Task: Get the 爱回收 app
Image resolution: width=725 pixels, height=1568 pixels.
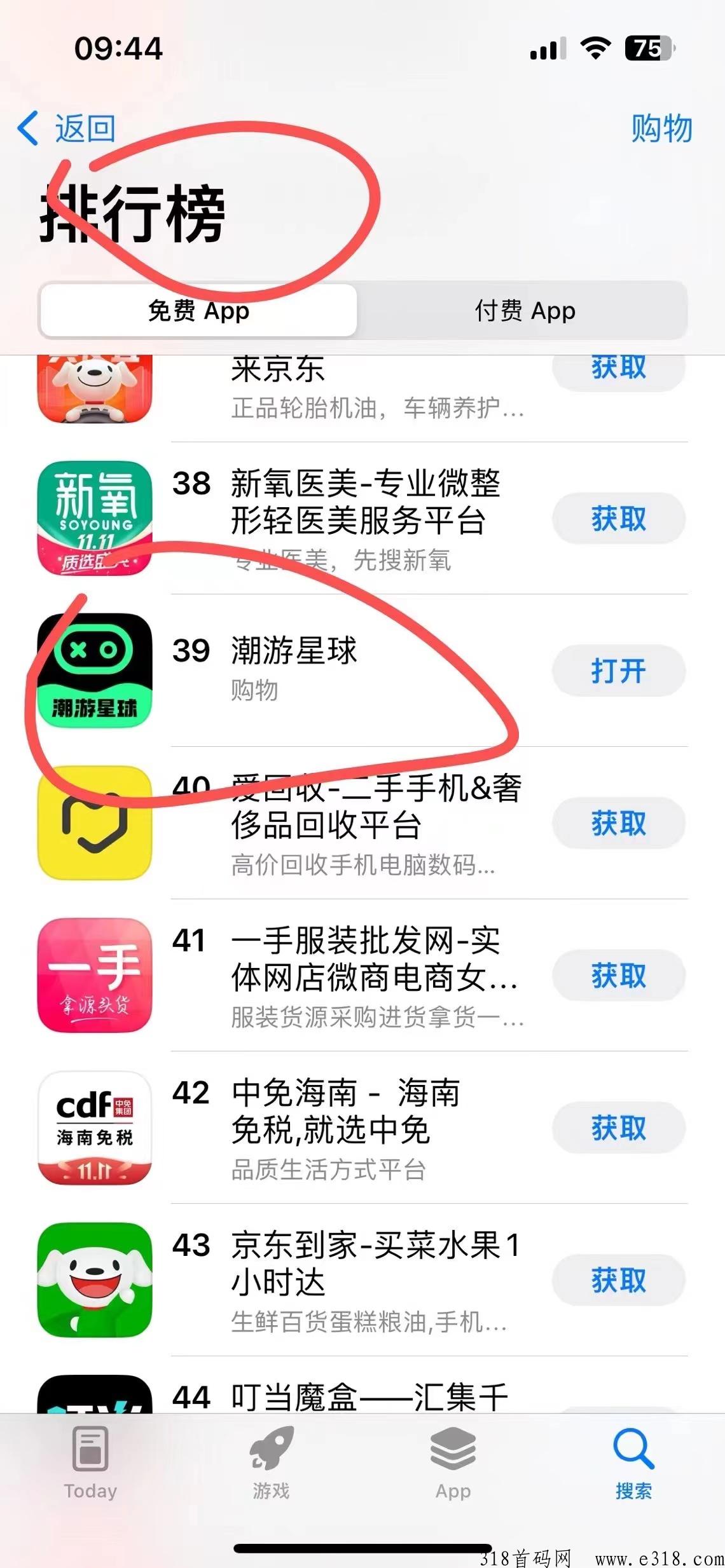Action: [x=618, y=823]
